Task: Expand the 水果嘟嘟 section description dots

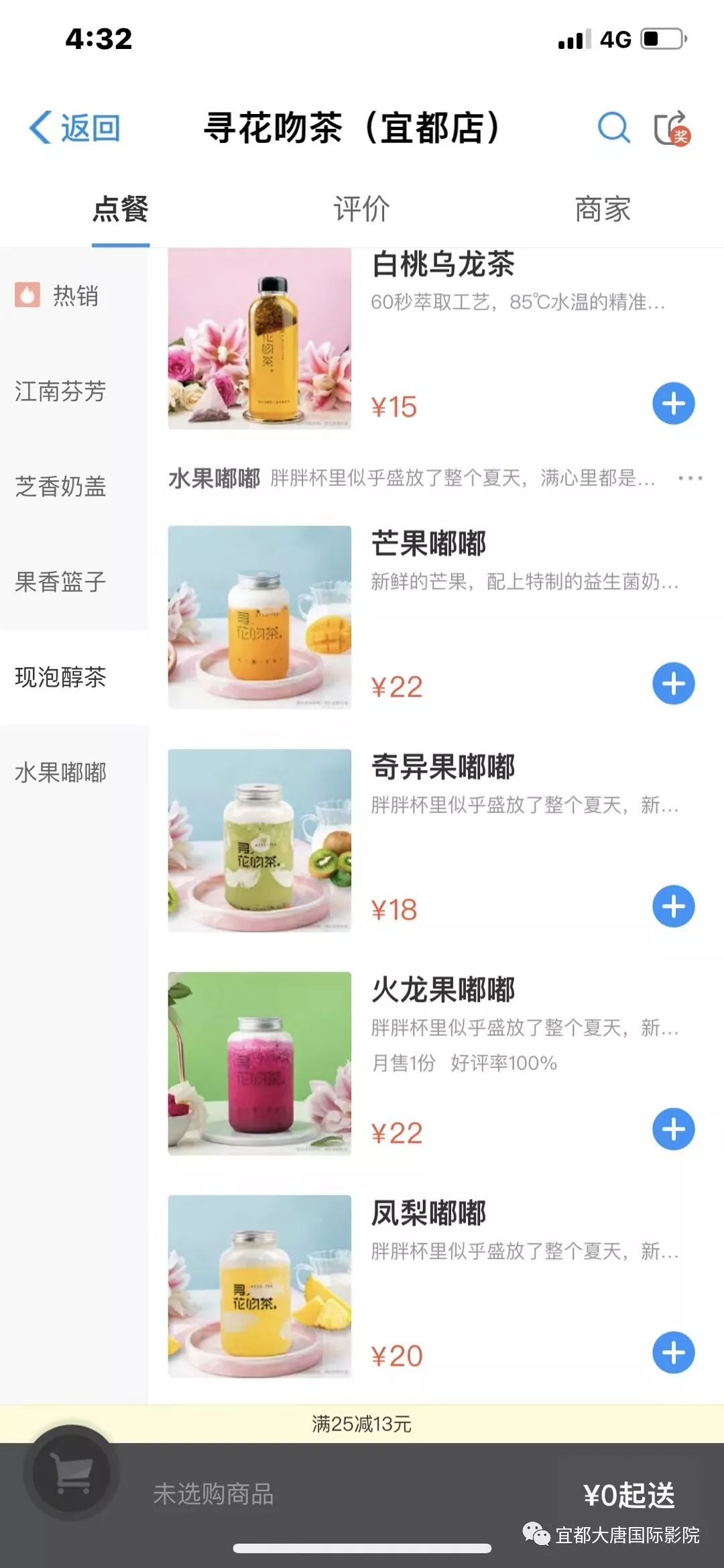Action: 690,478
